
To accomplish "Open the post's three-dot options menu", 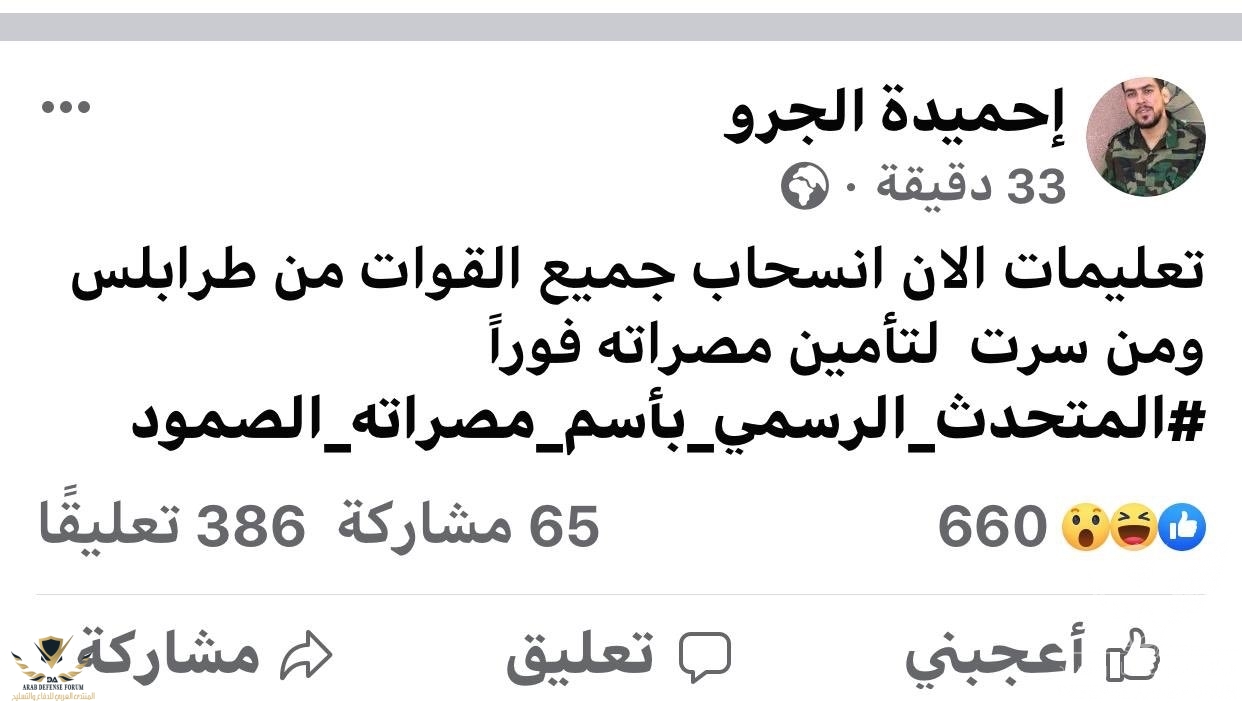I will tap(66, 107).
